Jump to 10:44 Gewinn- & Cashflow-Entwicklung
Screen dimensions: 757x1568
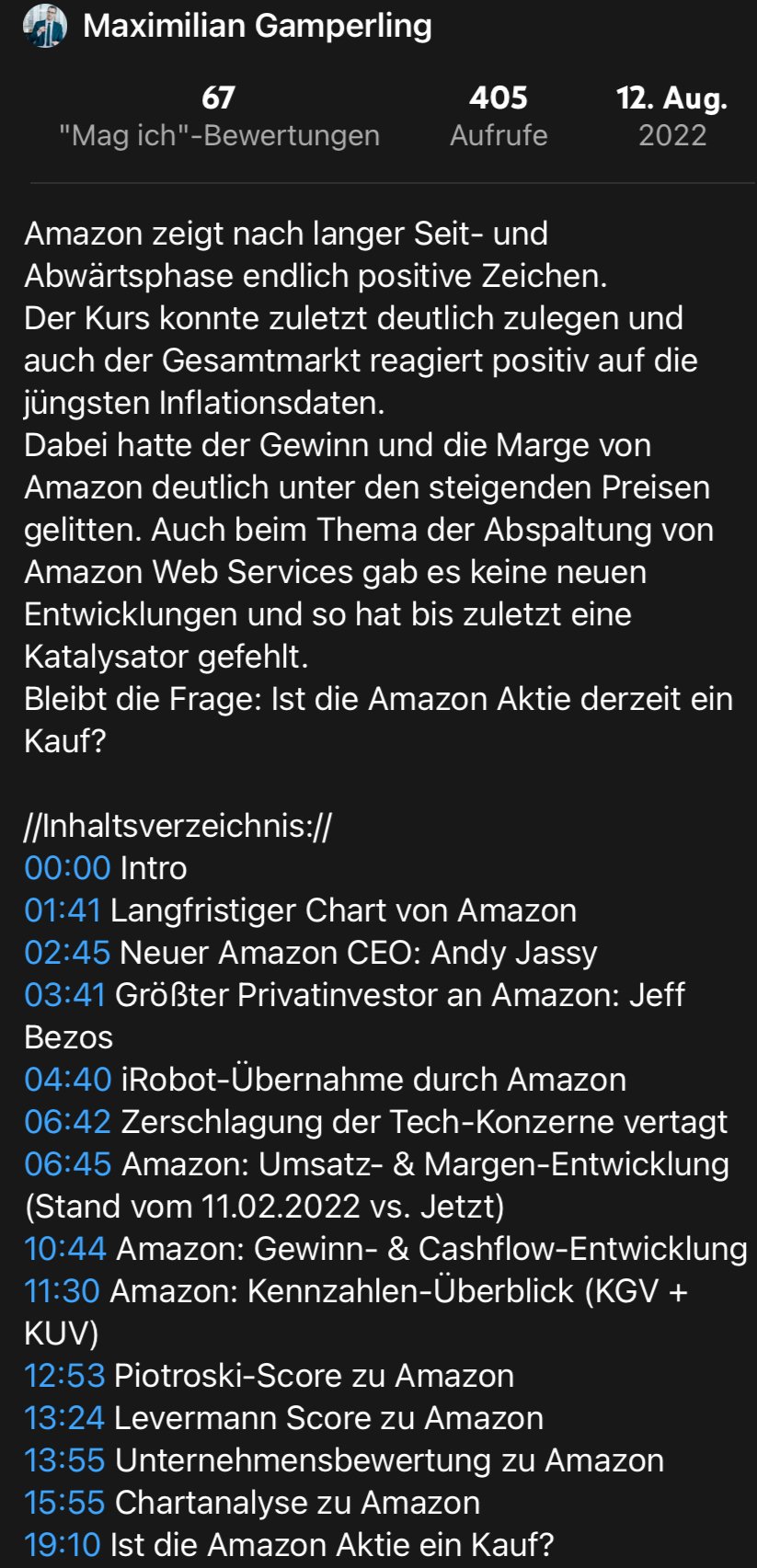(x=64, y=1249)
